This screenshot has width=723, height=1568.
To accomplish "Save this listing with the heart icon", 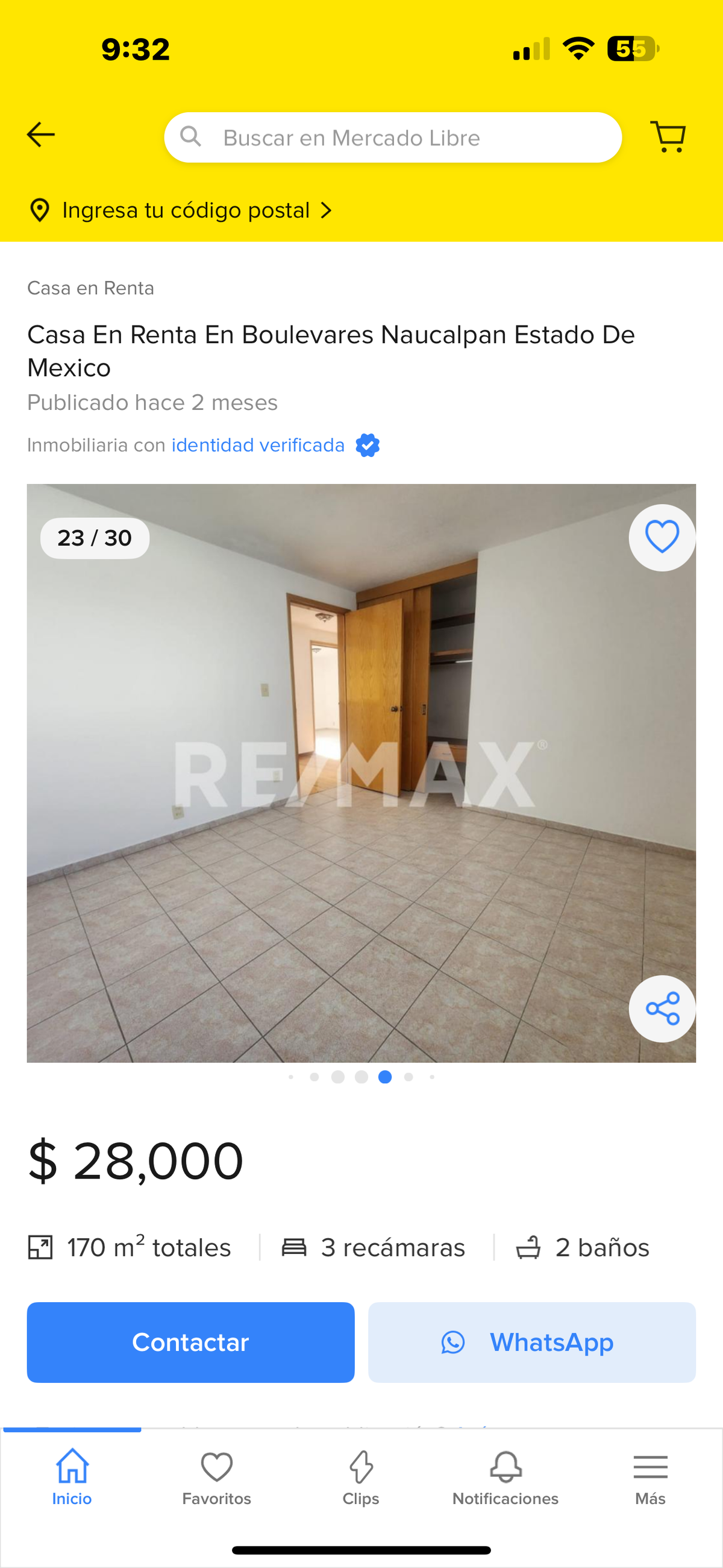I will (662, 538).
